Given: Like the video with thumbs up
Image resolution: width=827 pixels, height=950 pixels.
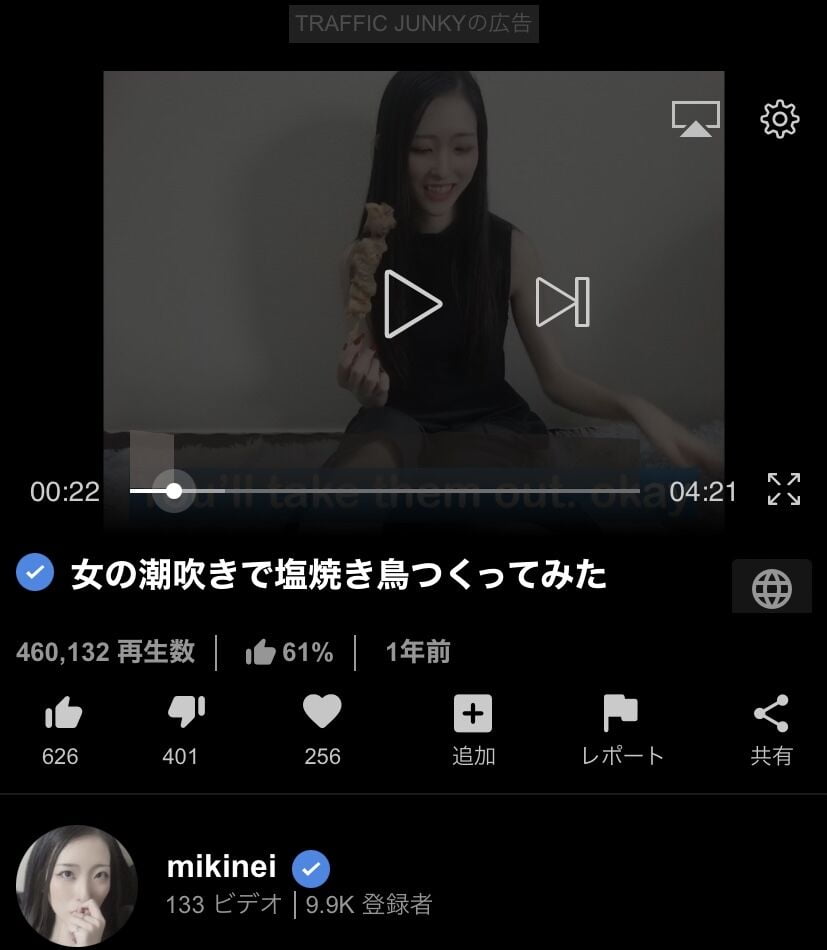Looking at the screenshot, I should [63, 714].
